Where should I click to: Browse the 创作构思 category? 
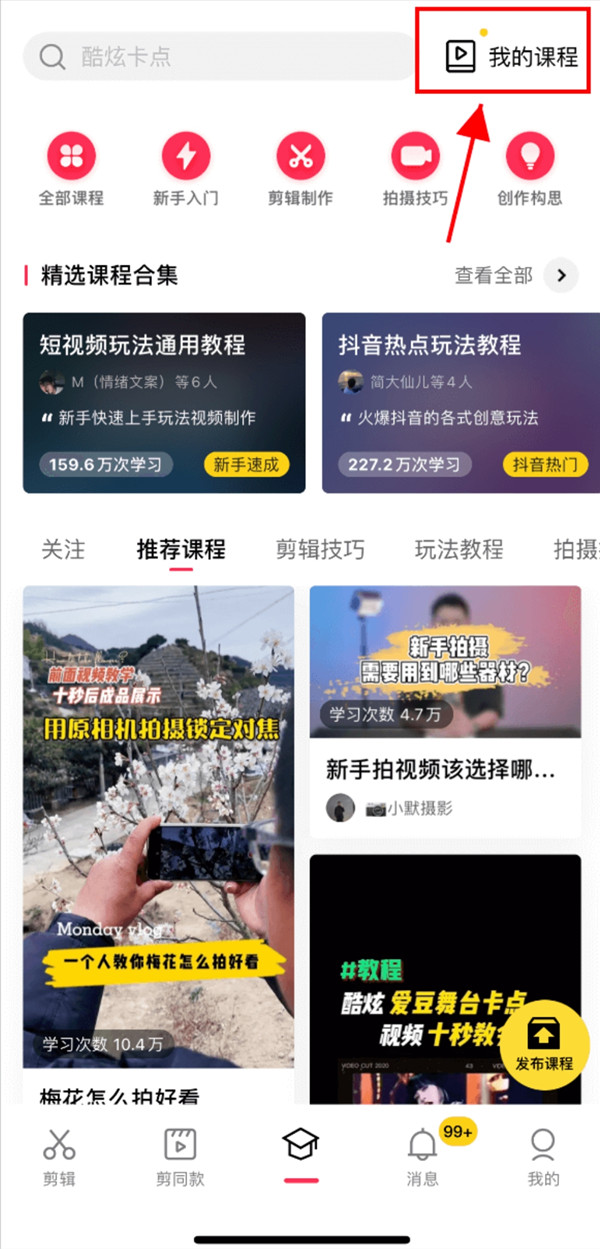click(x=530, y=169)
